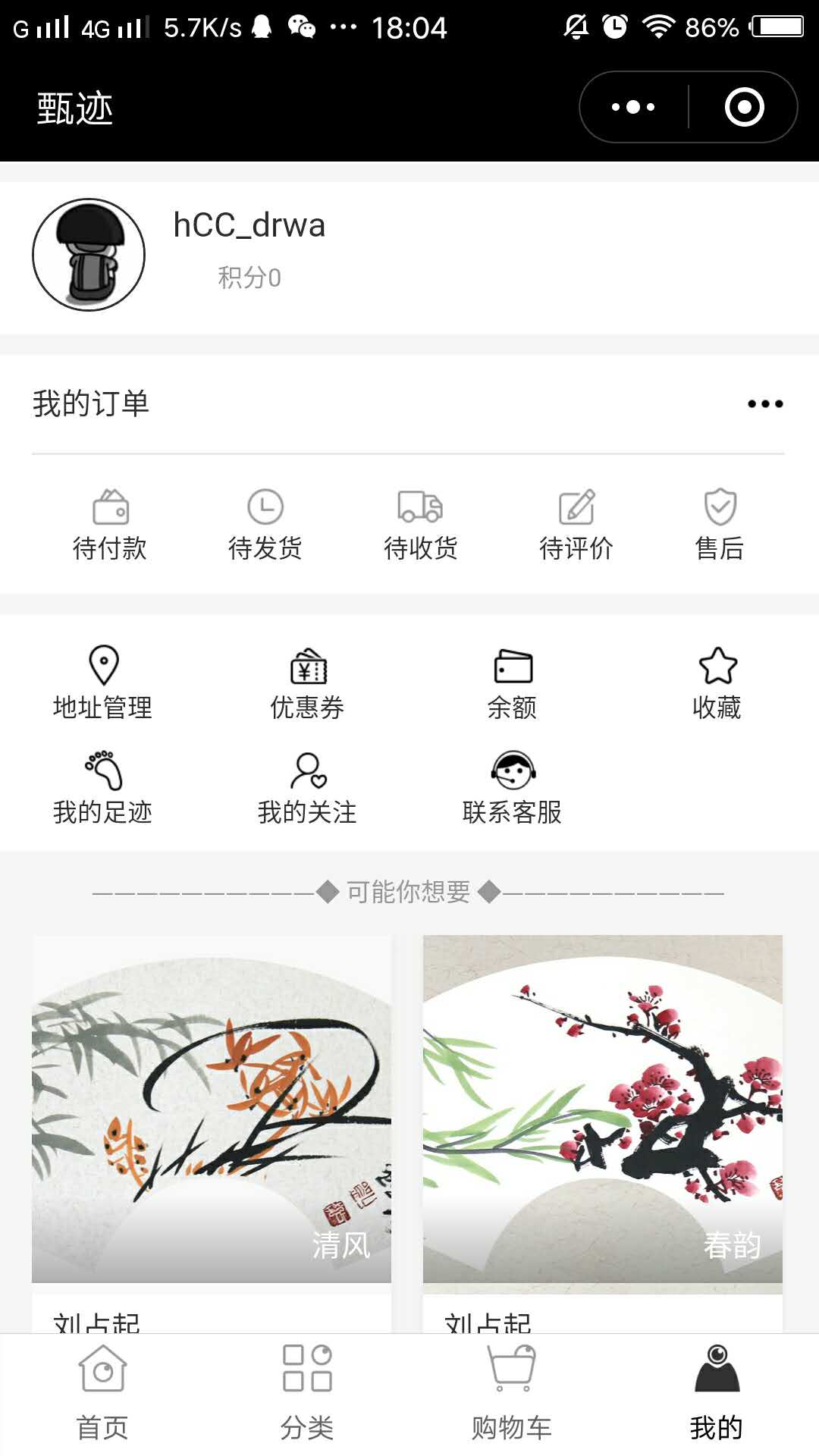Switch to the 购物车 cart tab
819x1456 pixels.
click(512, 1394)
